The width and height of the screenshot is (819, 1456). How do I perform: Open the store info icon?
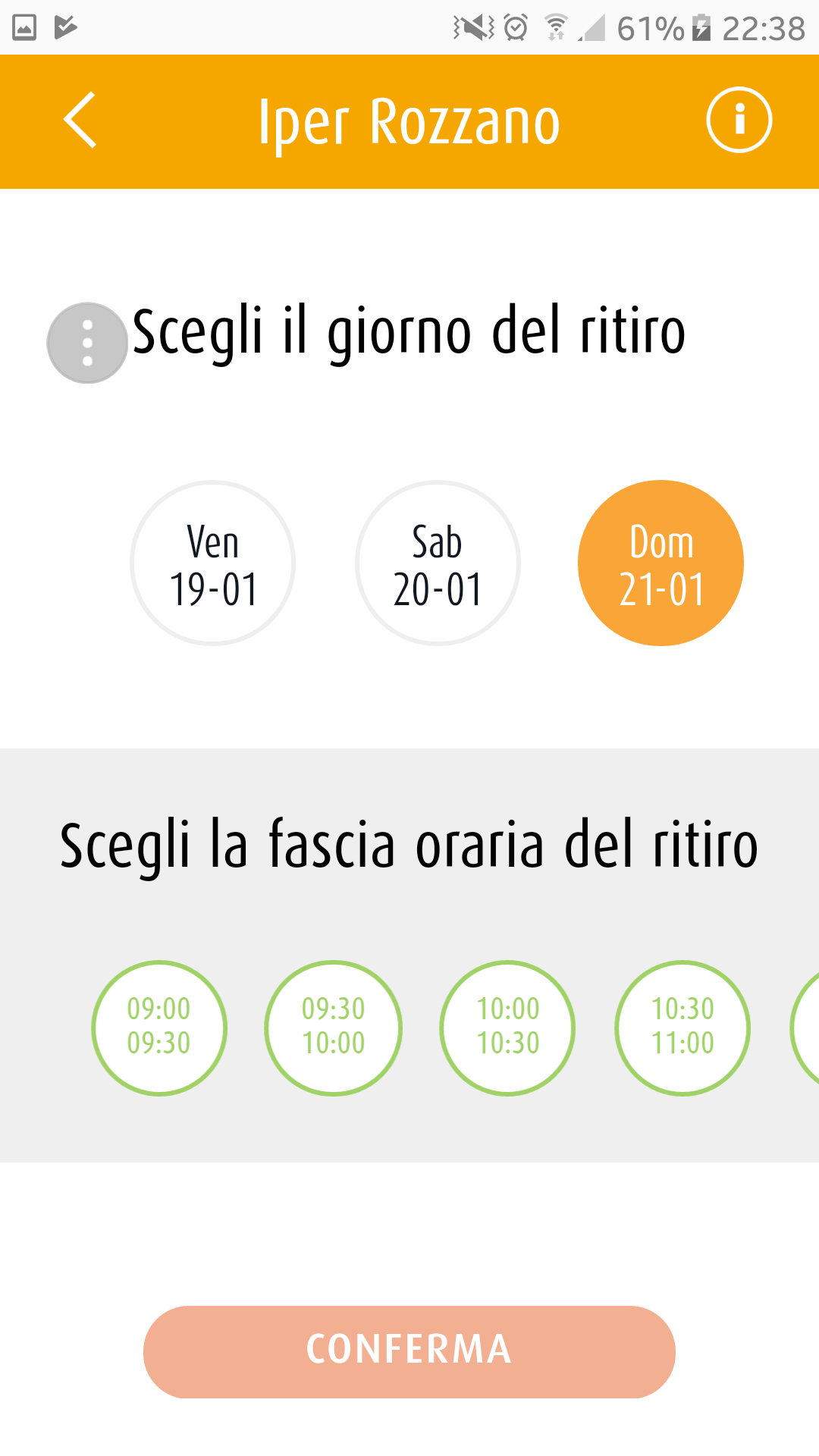coord(739,120)
